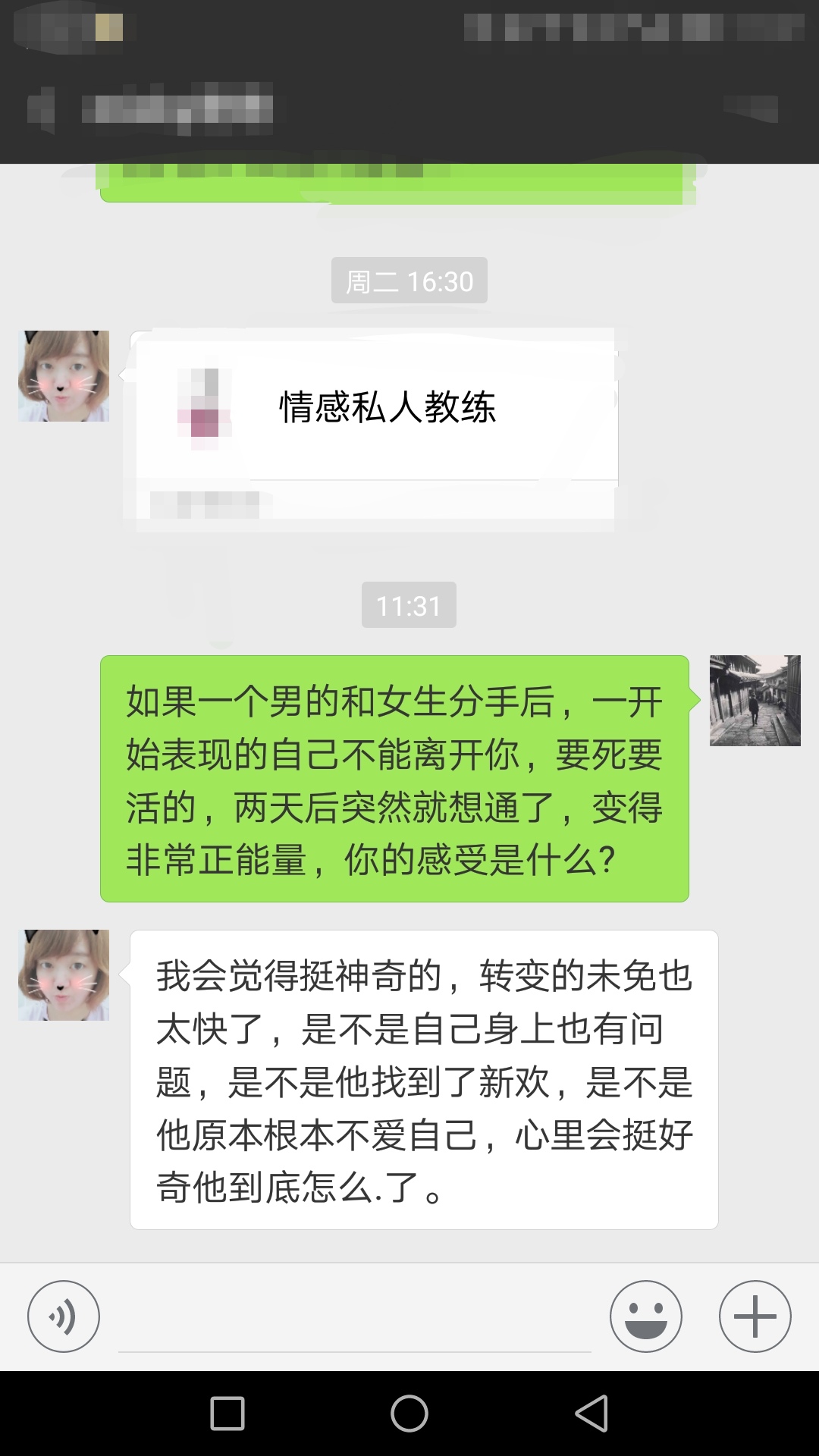Go to the home screen
This screenshot has height=1456, width=819.
(409, 1414)
